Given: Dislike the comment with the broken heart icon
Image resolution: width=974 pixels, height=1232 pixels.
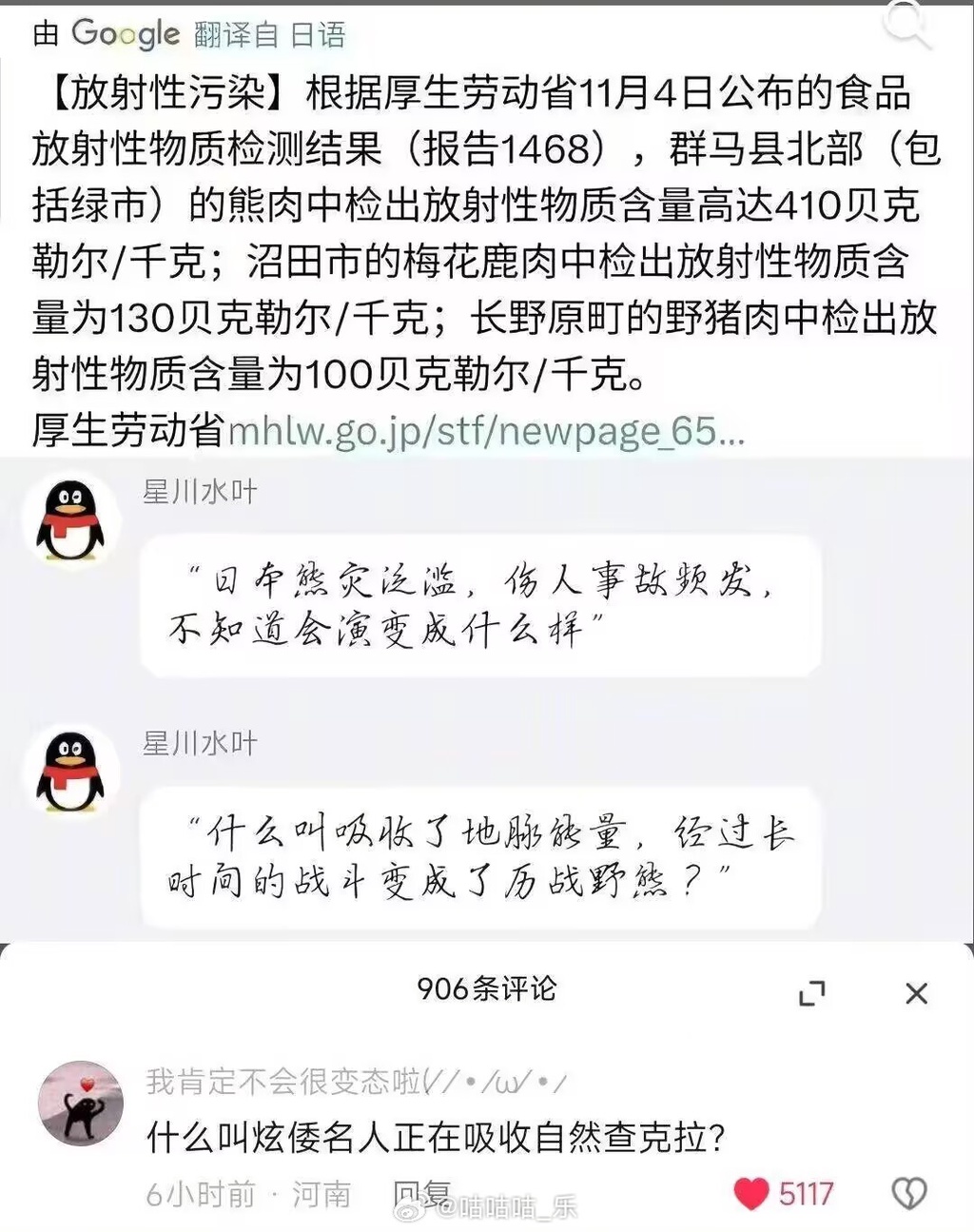Looking at the screenshot, I should click(907, 1193).
